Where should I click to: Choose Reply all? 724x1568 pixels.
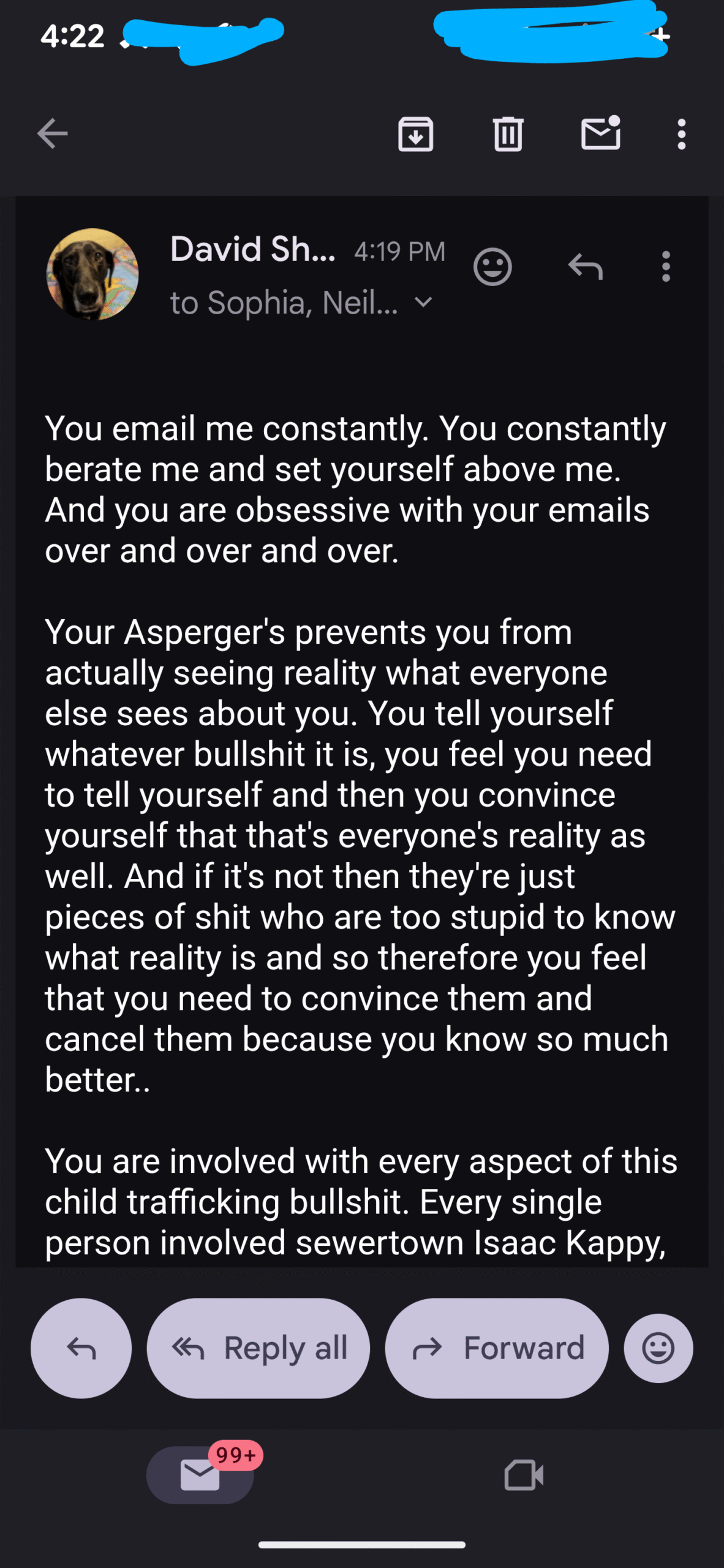pyautogui.click(x=258, y=1348)
